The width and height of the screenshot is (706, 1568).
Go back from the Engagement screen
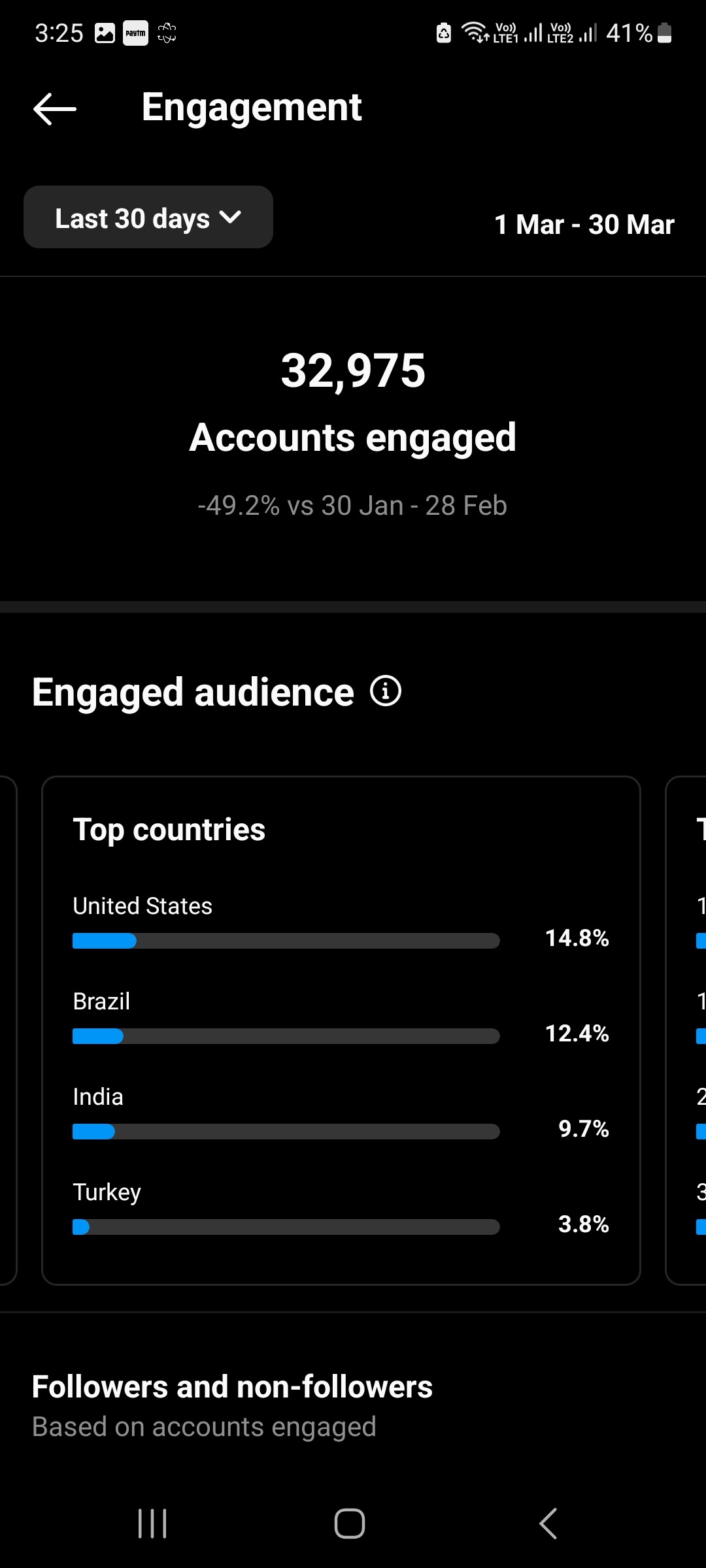[x=55, y=108]
